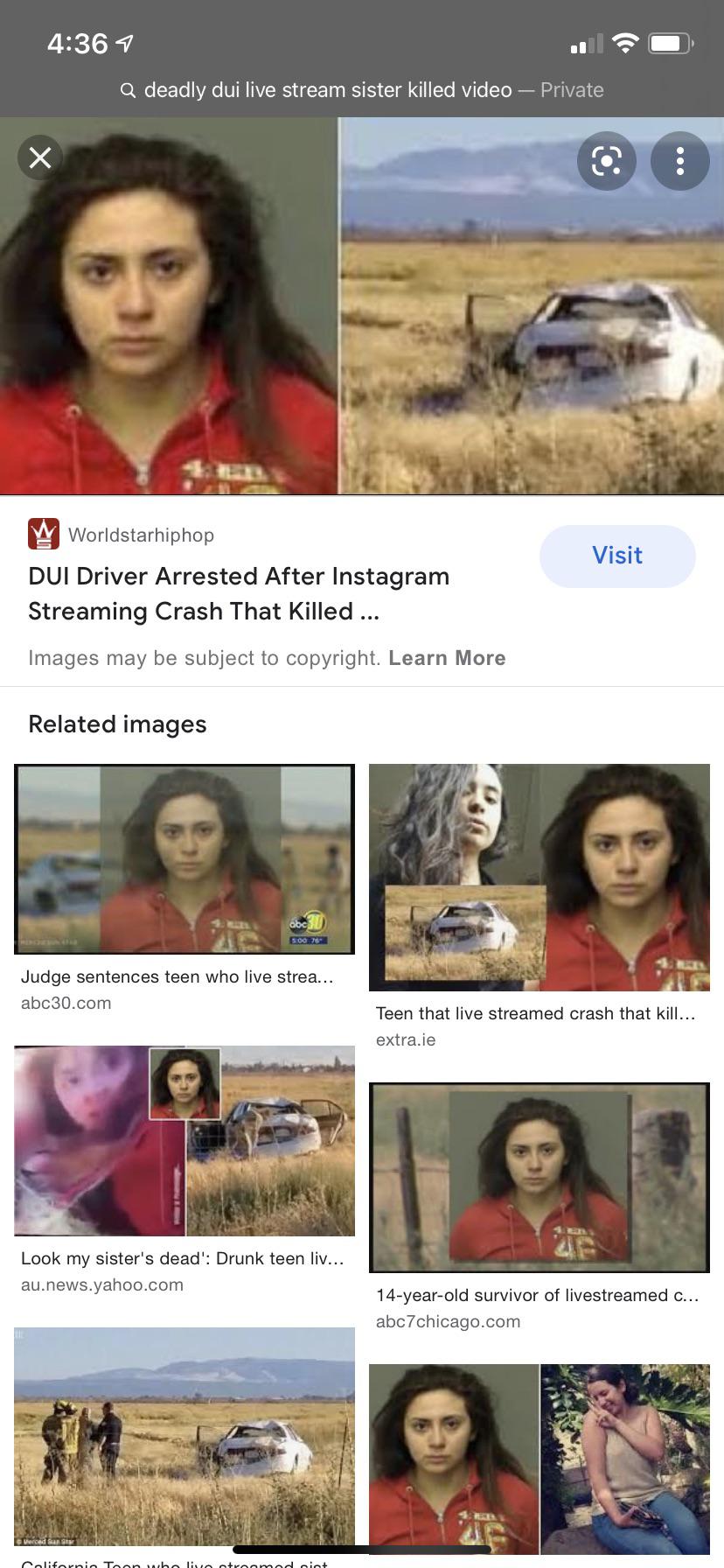The height and width of the screenshot is (1568, 724).
Task: Open the au.news.yahoo.com related image
Action: tap(184, 1140)
